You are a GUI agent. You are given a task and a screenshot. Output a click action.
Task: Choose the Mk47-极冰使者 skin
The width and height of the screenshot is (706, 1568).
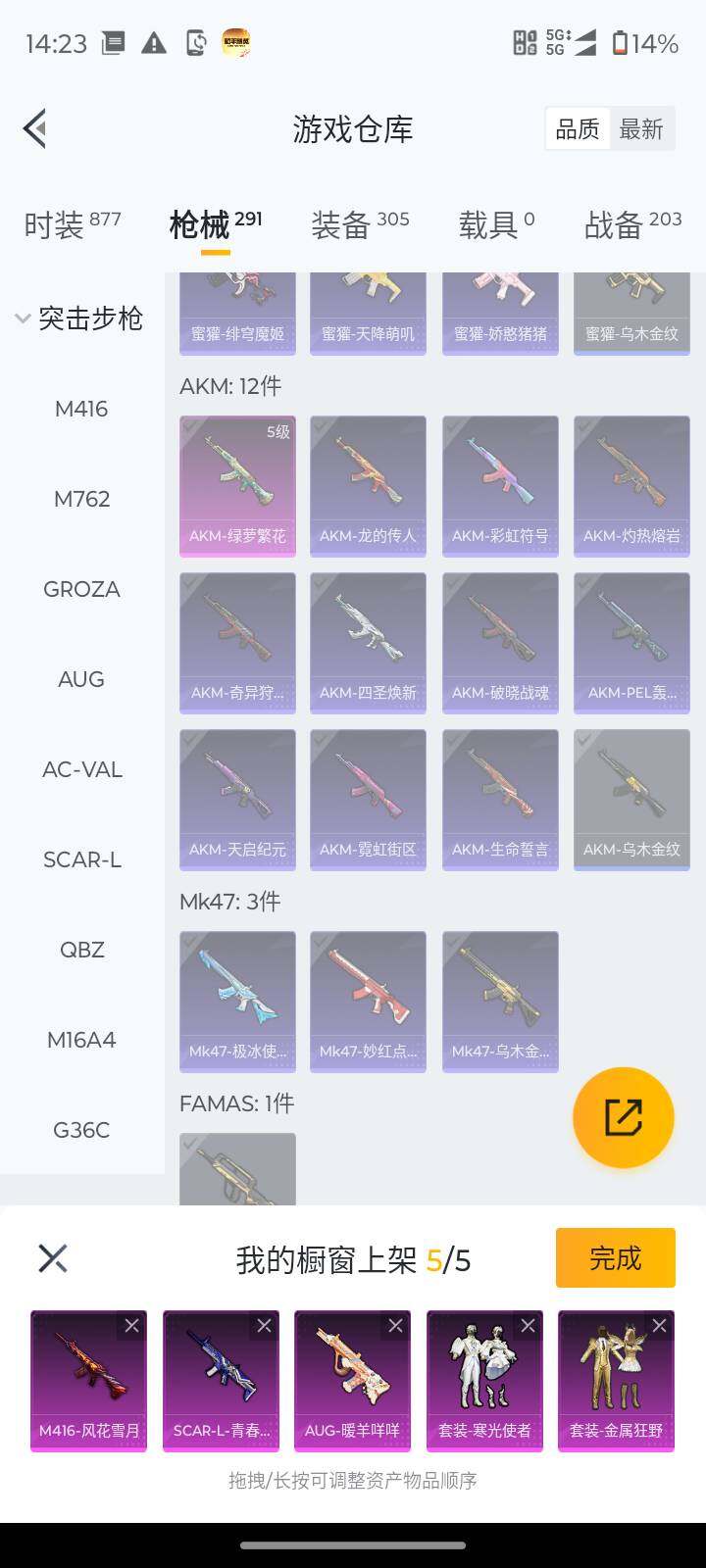pos(237,1001)
